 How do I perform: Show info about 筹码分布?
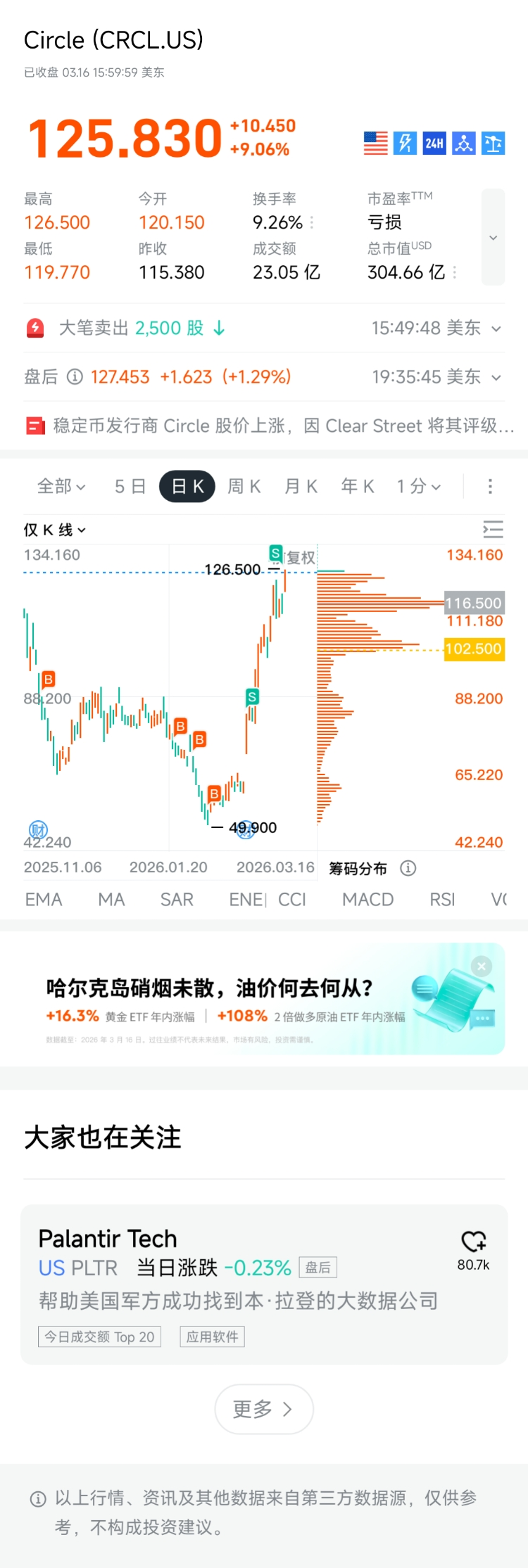(408, 868)
